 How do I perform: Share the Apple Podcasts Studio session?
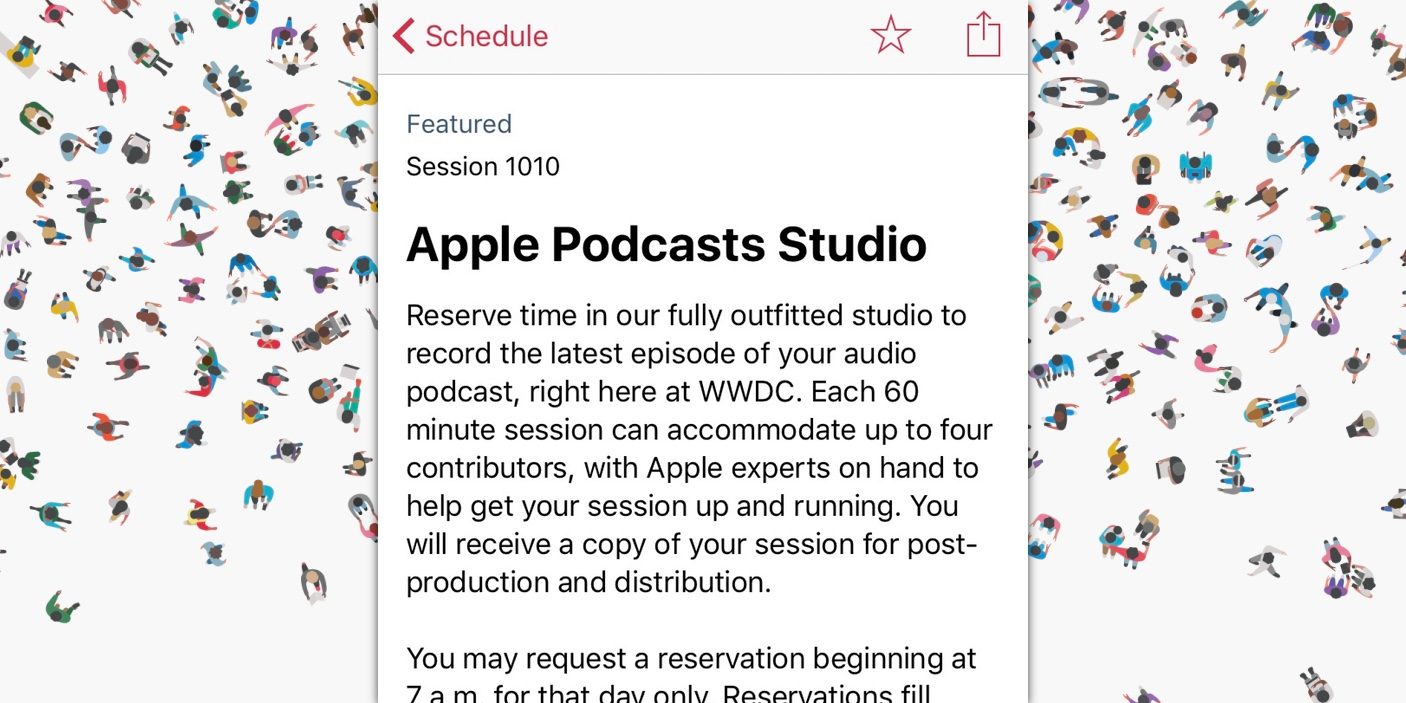pos(983,34)
